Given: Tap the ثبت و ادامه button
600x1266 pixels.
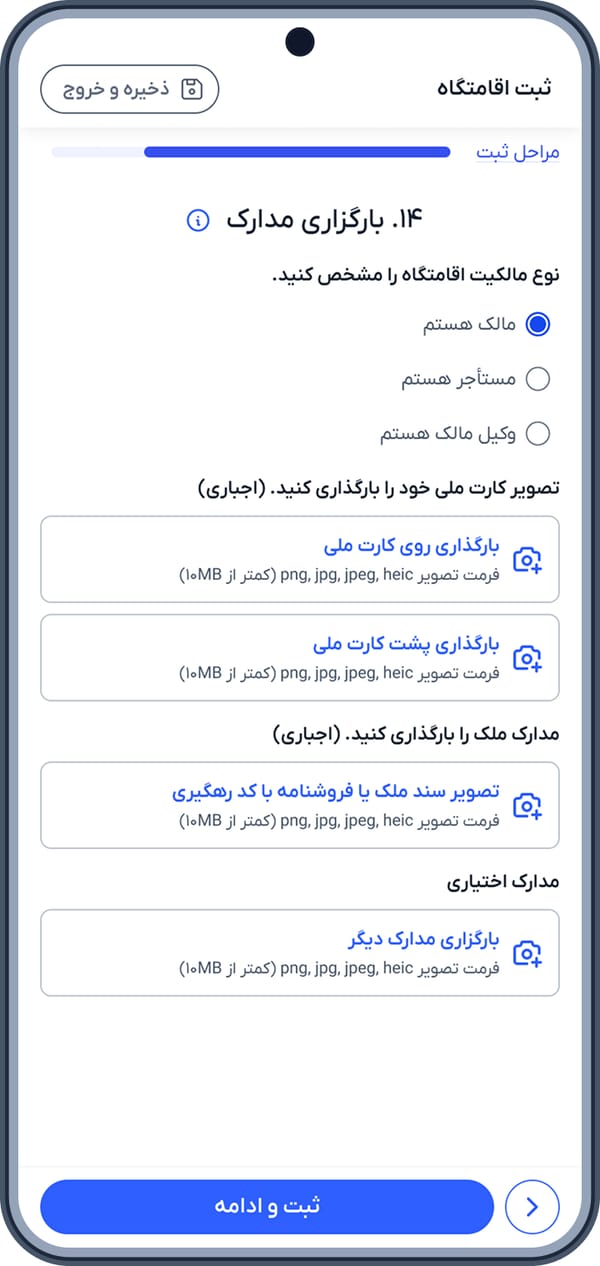Looking at the screenshot, I should [267, 1207].
